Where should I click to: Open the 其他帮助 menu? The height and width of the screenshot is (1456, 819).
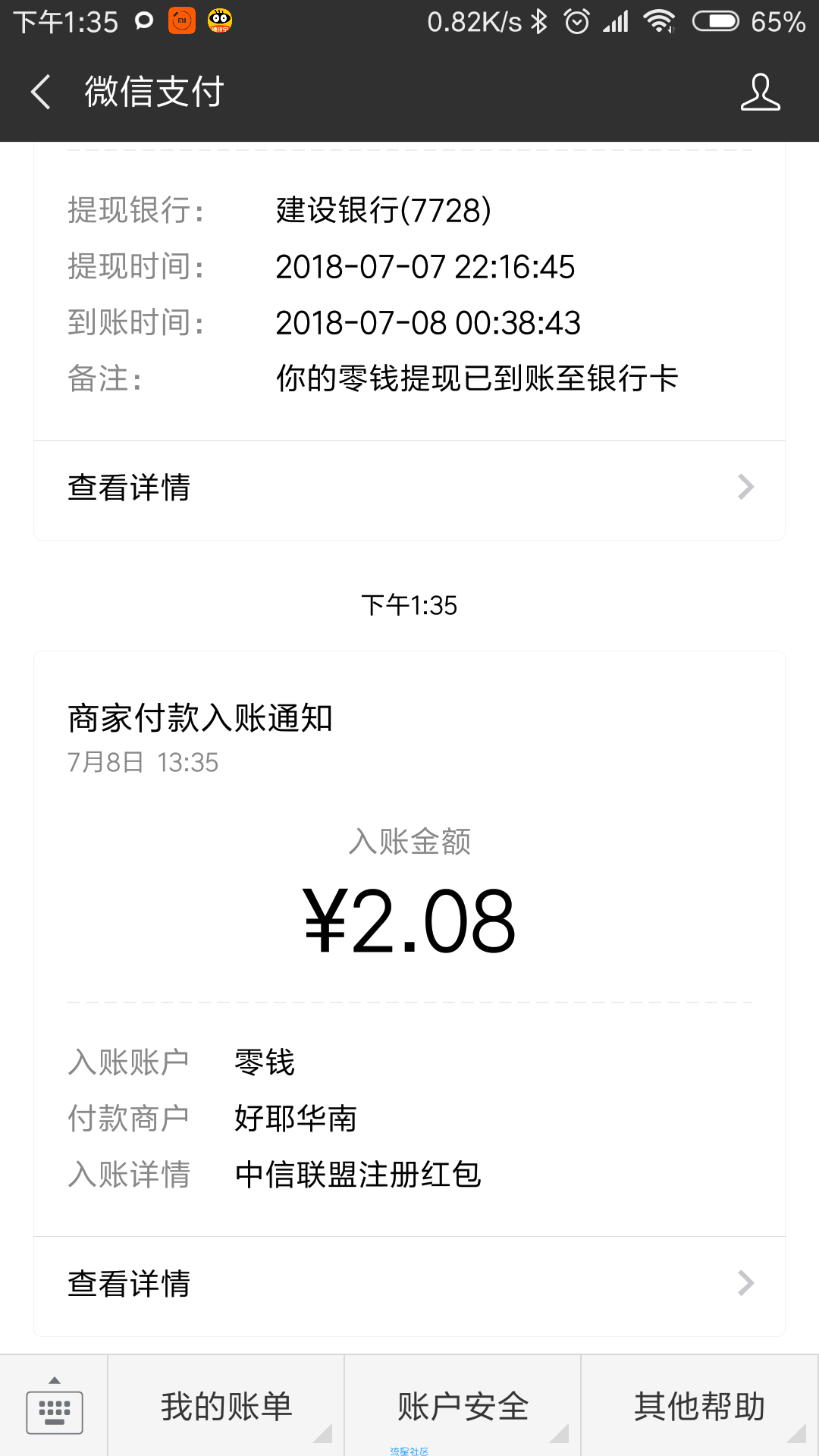pyautogui.click(x=699, y=1407)
